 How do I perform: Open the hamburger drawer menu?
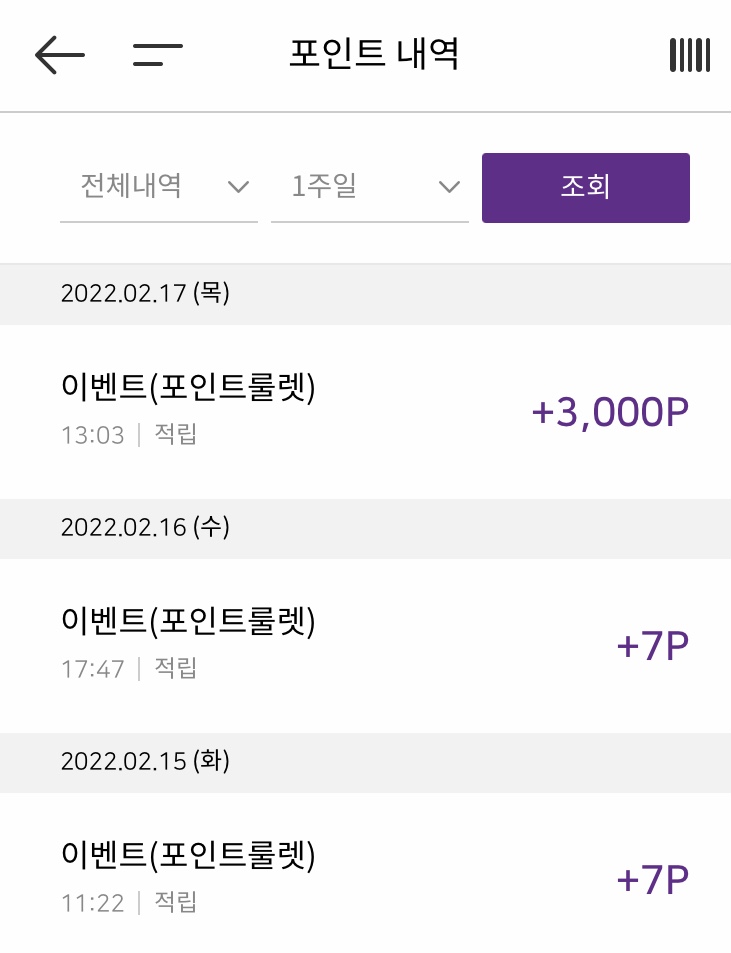[158, 55]
